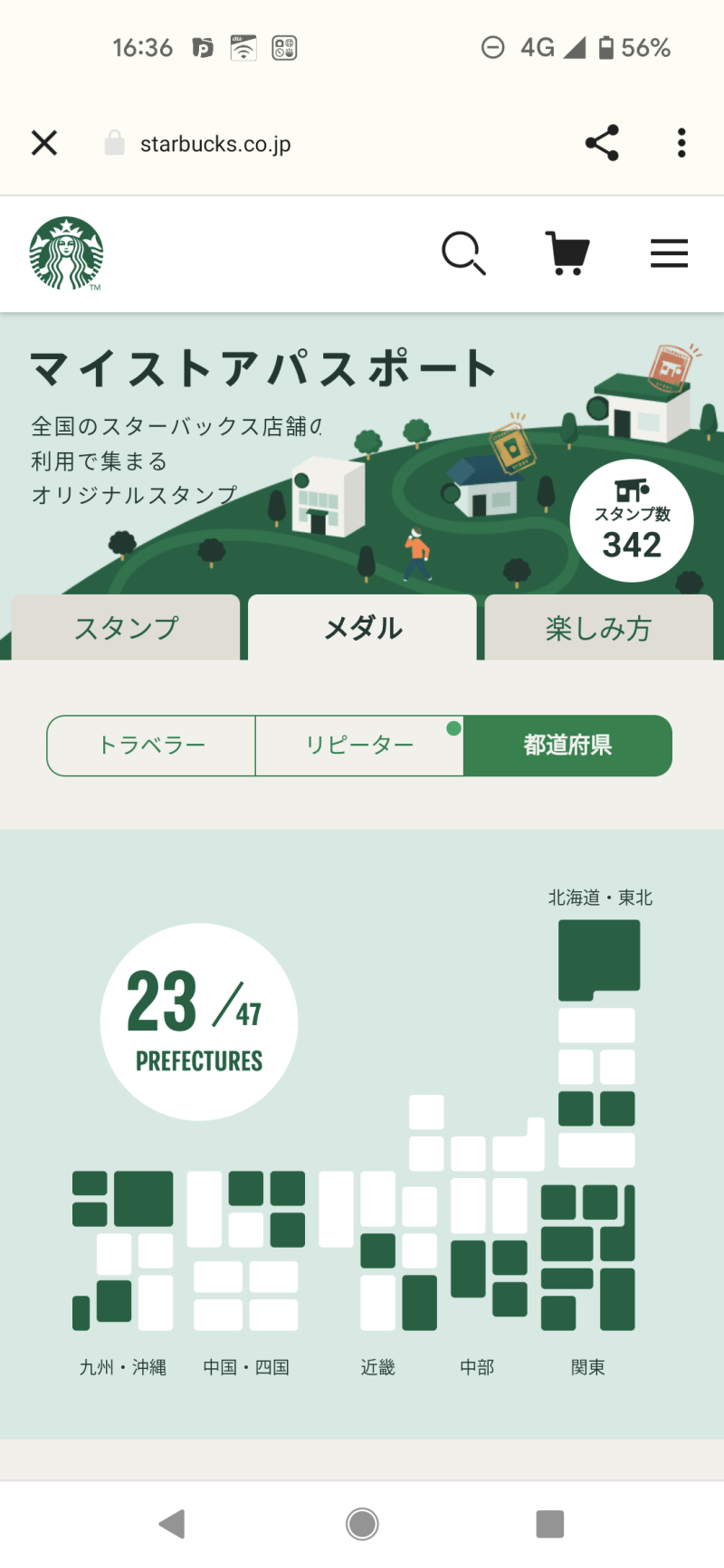
Task: Switch to the スタンプ tab
Action: pyautogui.click(x=126, y=628)
